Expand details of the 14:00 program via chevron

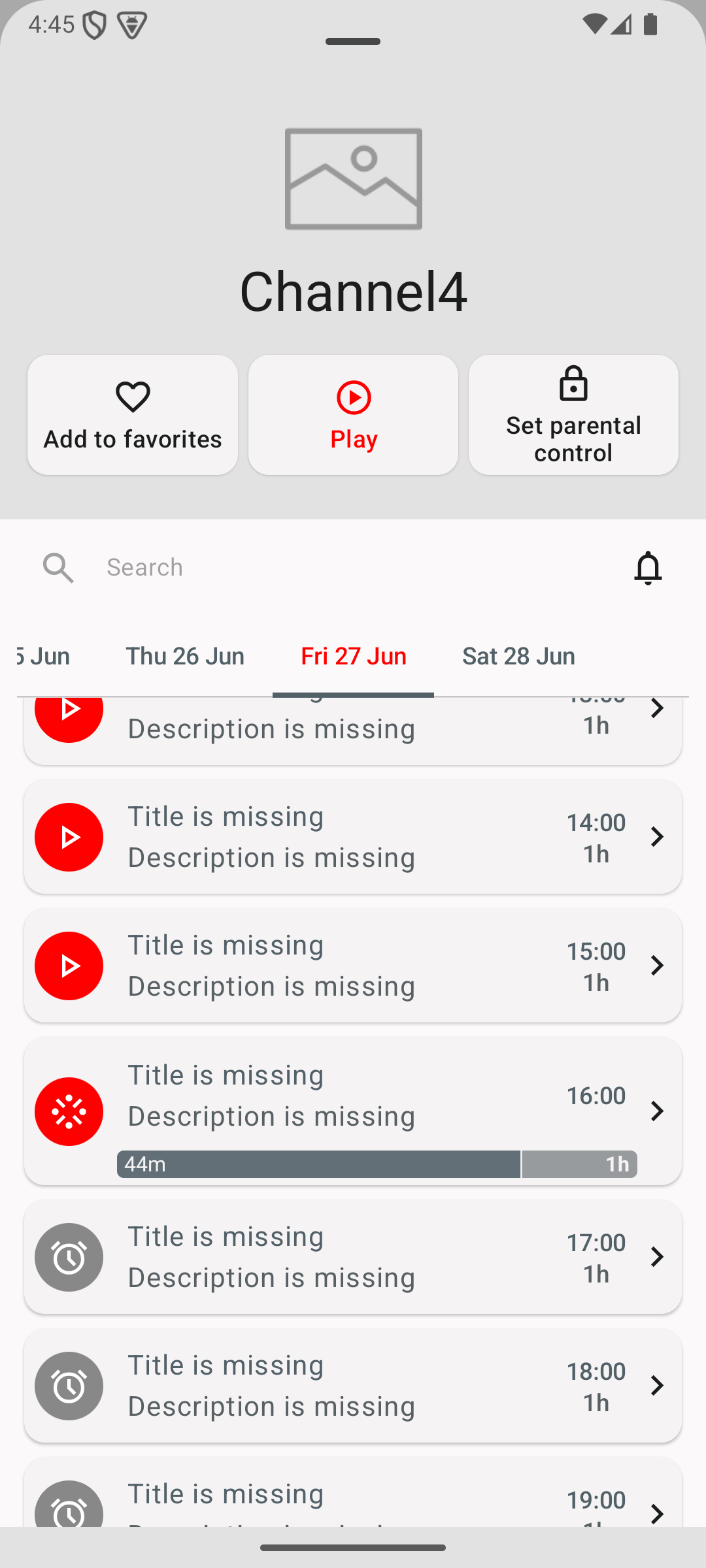click(x=657, y=837)
